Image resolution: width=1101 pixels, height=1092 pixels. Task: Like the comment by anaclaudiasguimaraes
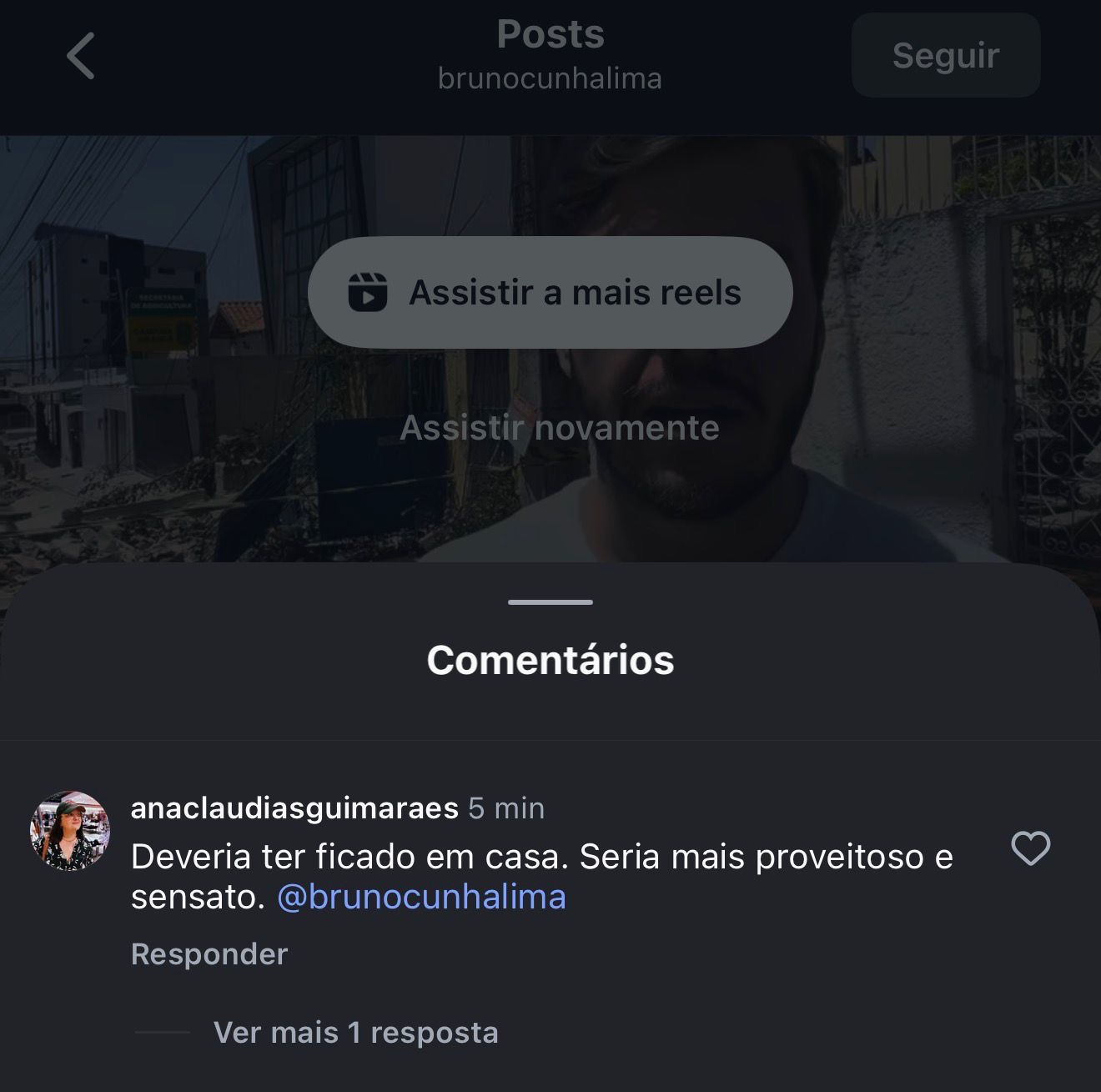pyautogui.click(x=1030, y=848)
